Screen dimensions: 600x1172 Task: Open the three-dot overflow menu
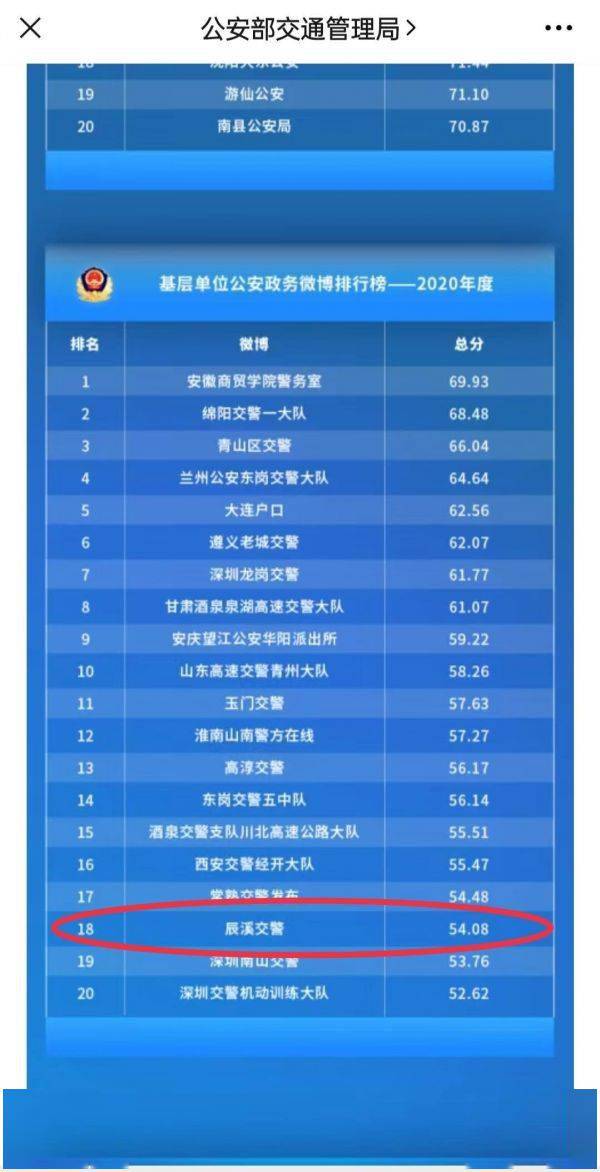click(558, 28)
